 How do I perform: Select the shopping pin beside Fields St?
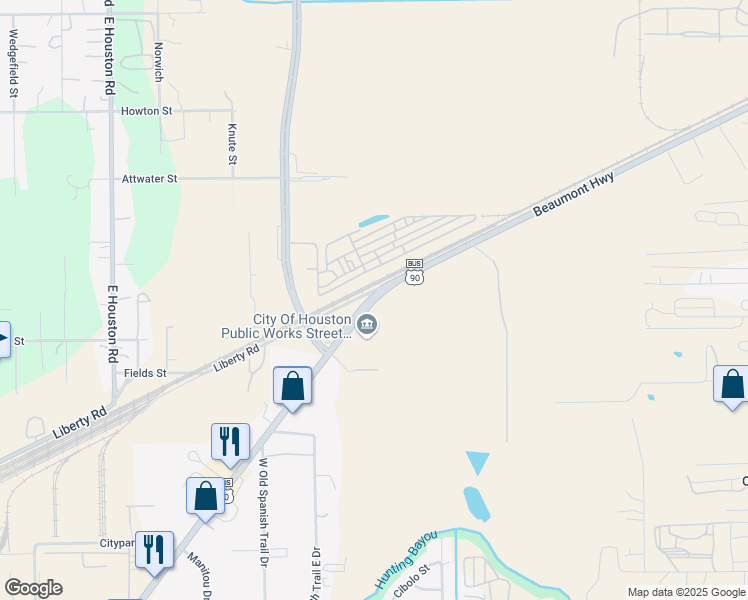293,386
